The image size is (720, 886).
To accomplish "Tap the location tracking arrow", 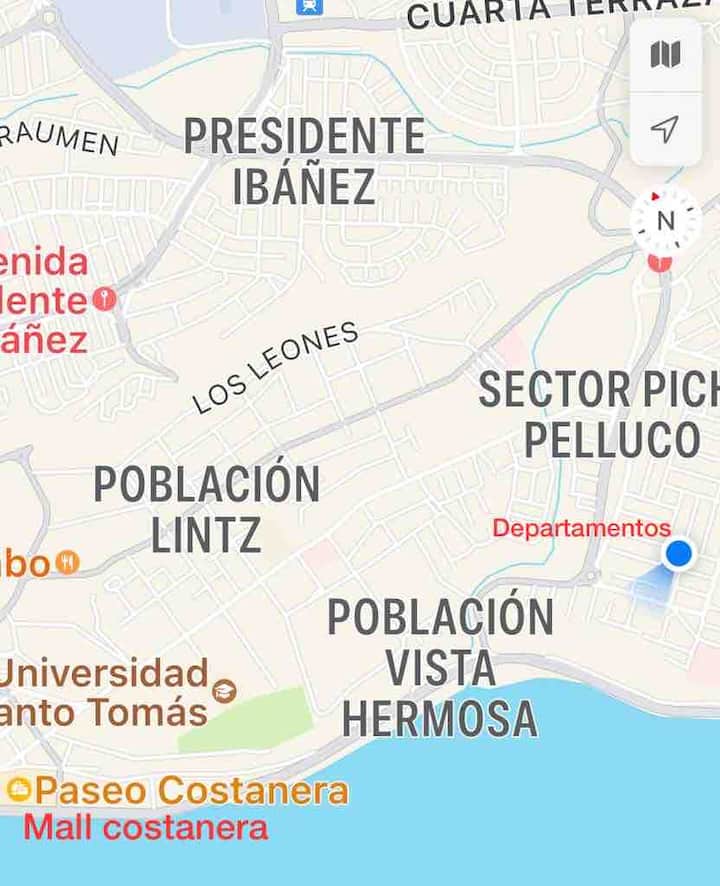I will (665, 128).
